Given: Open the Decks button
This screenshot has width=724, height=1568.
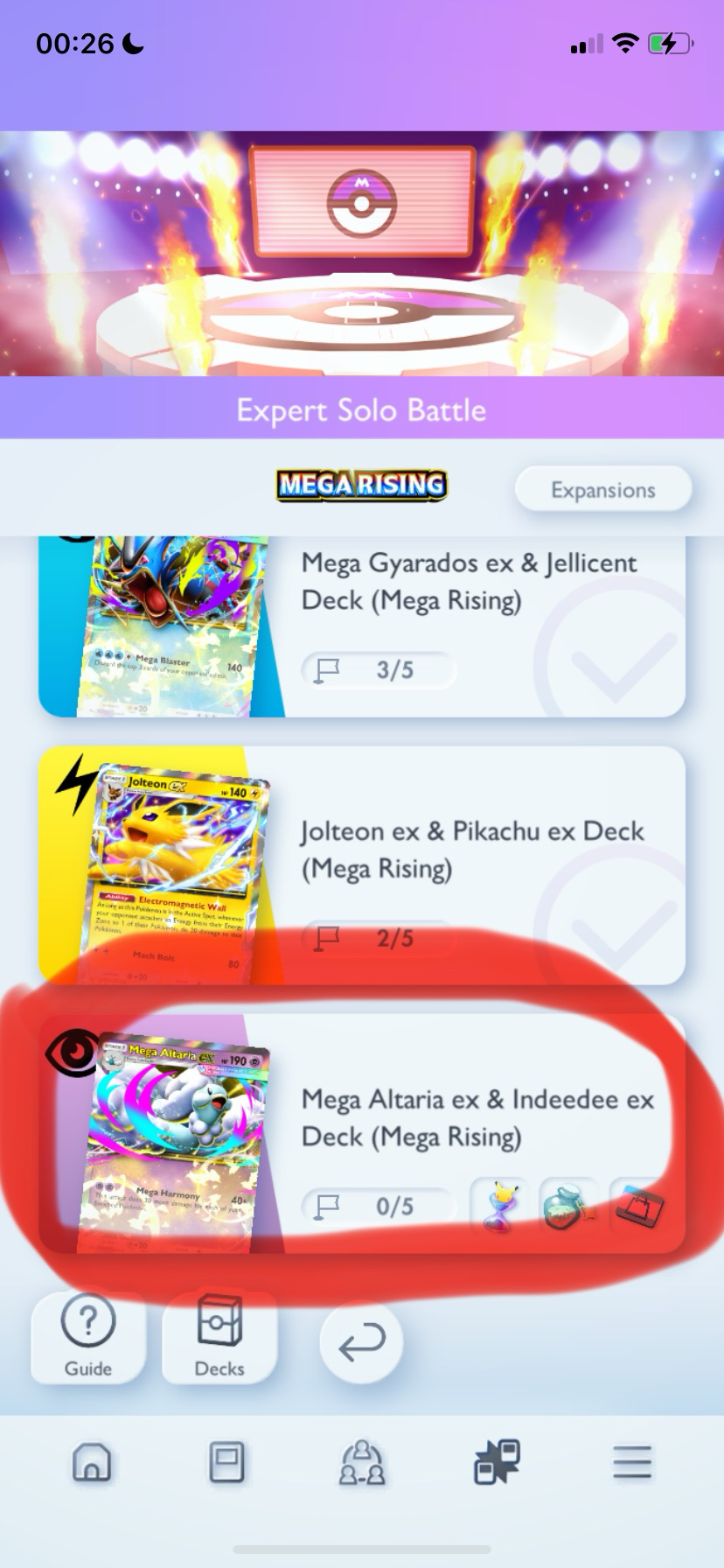Looking at the screenshot, I should point(219,1339).
